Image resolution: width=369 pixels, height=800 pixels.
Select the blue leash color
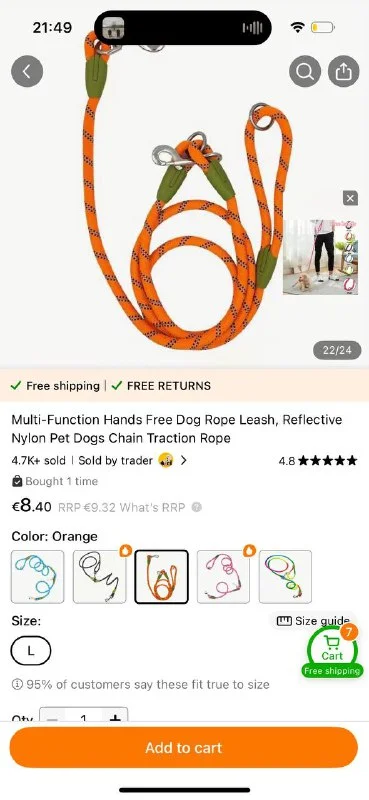click(x=38, y=577)
